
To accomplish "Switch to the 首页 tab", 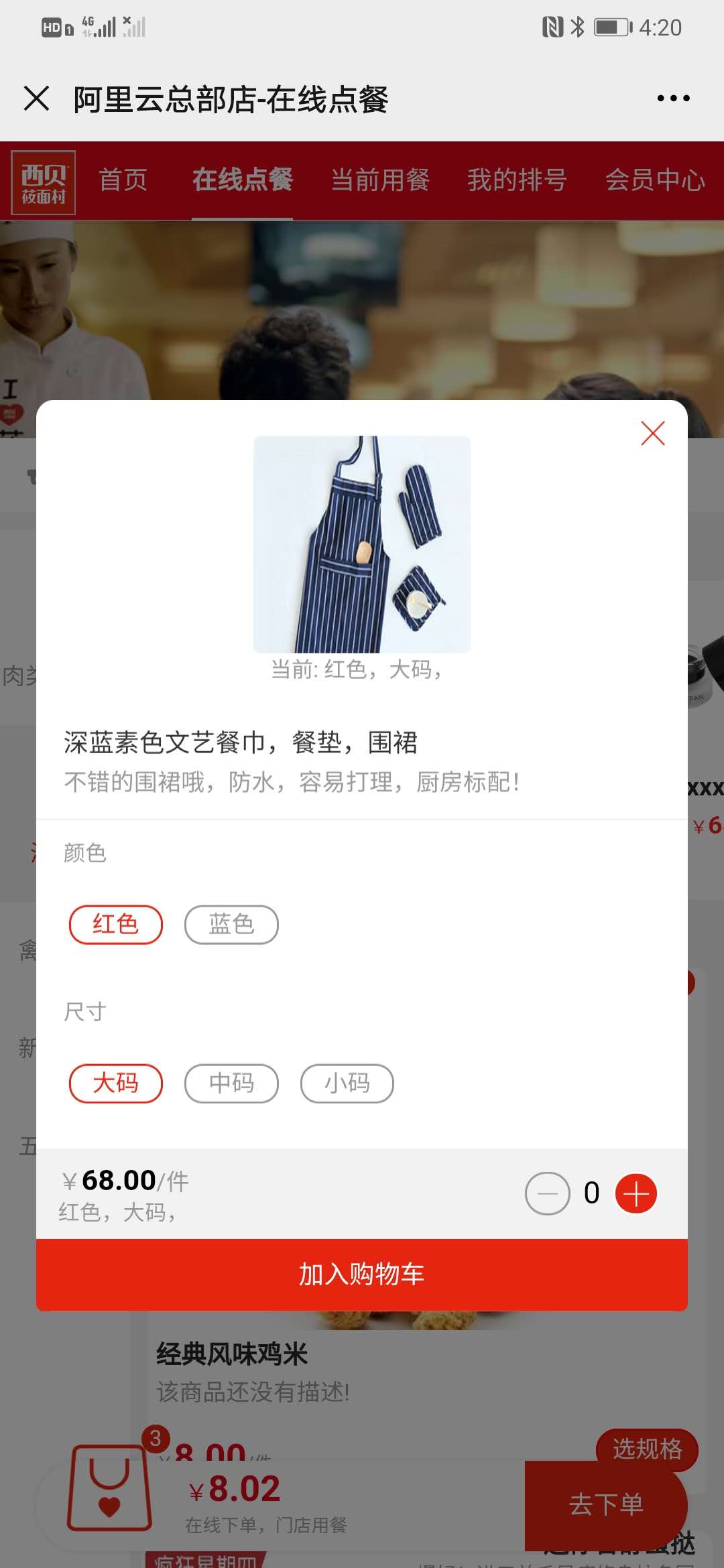I will click(124, 181).
